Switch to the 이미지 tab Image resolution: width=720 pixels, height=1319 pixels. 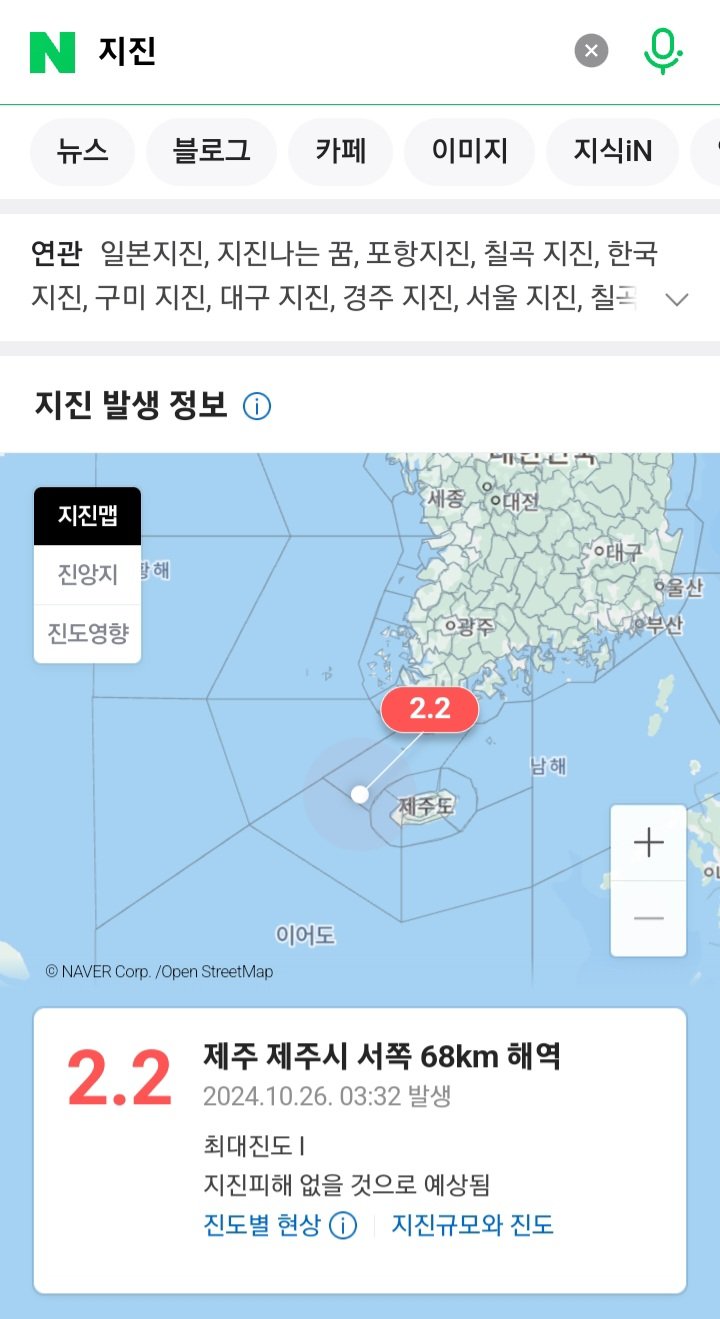(x=469, y=151)
